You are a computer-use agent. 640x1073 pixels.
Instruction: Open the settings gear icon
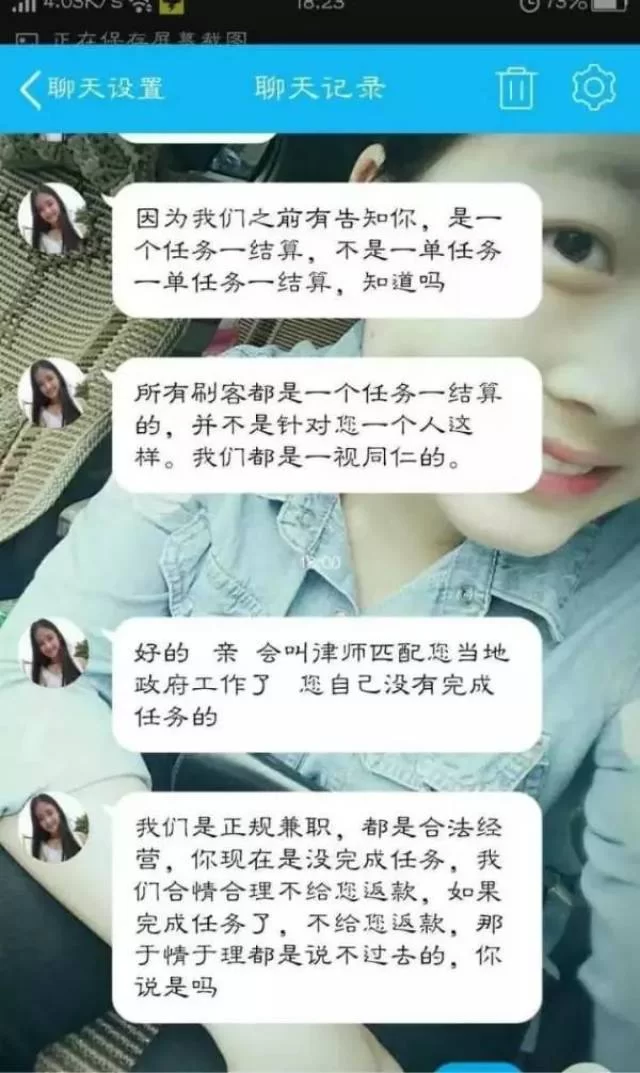(593, 88)
